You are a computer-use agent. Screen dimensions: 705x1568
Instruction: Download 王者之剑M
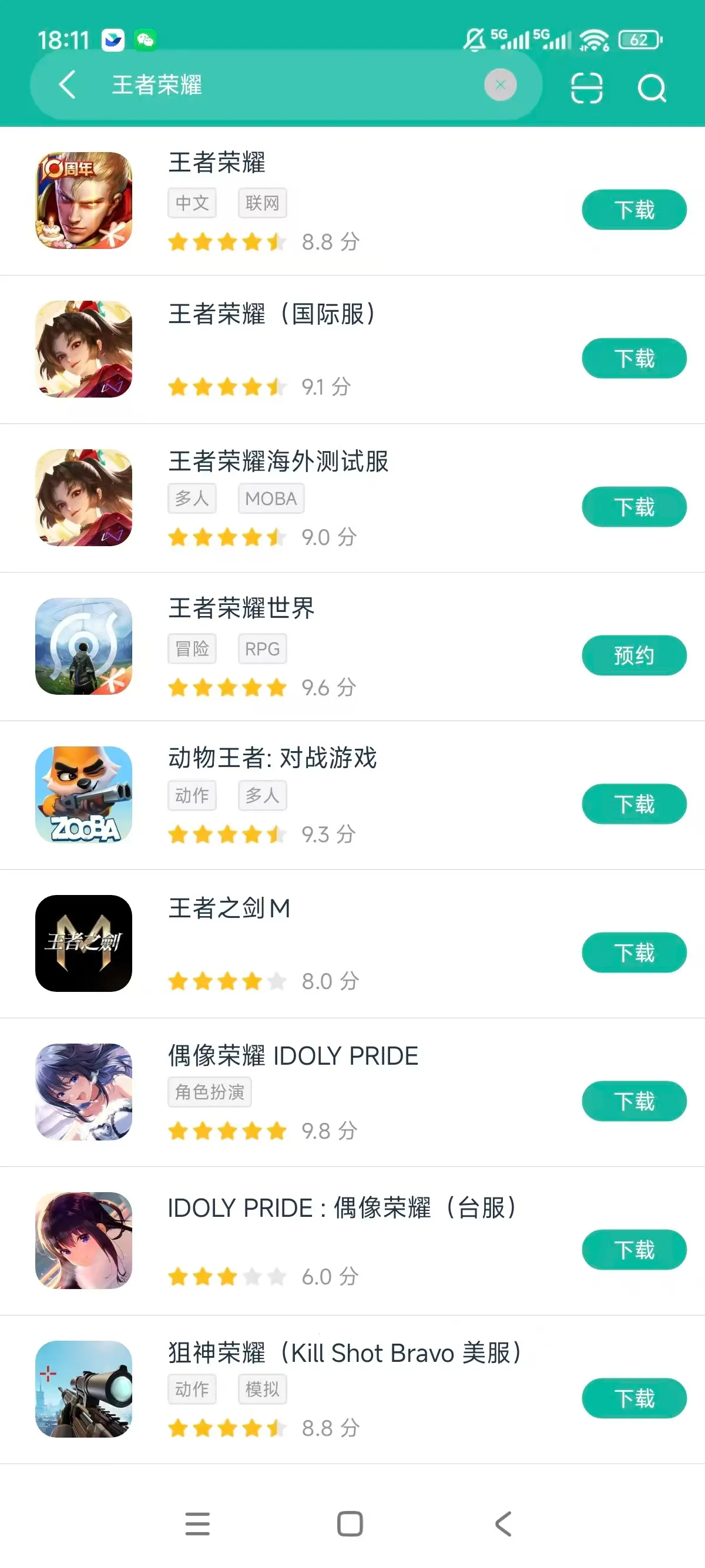click(x=634, y=953)
